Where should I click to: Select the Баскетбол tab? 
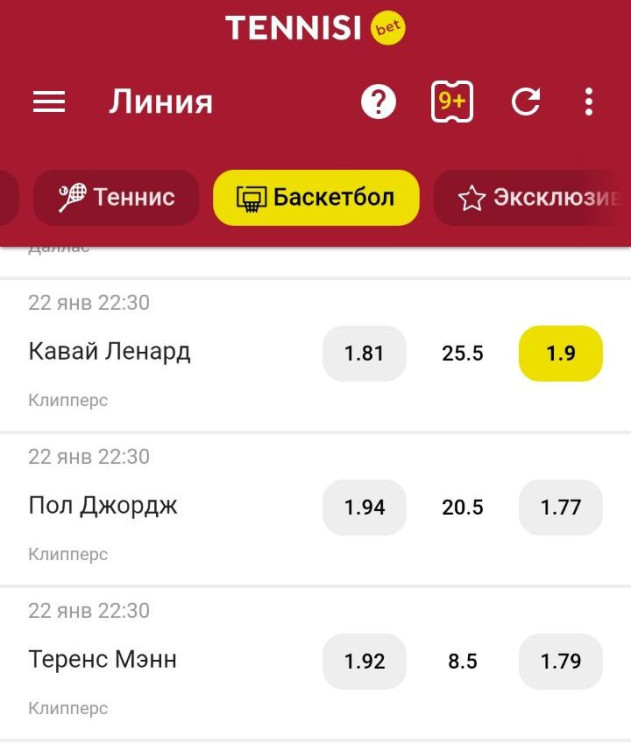316,198
